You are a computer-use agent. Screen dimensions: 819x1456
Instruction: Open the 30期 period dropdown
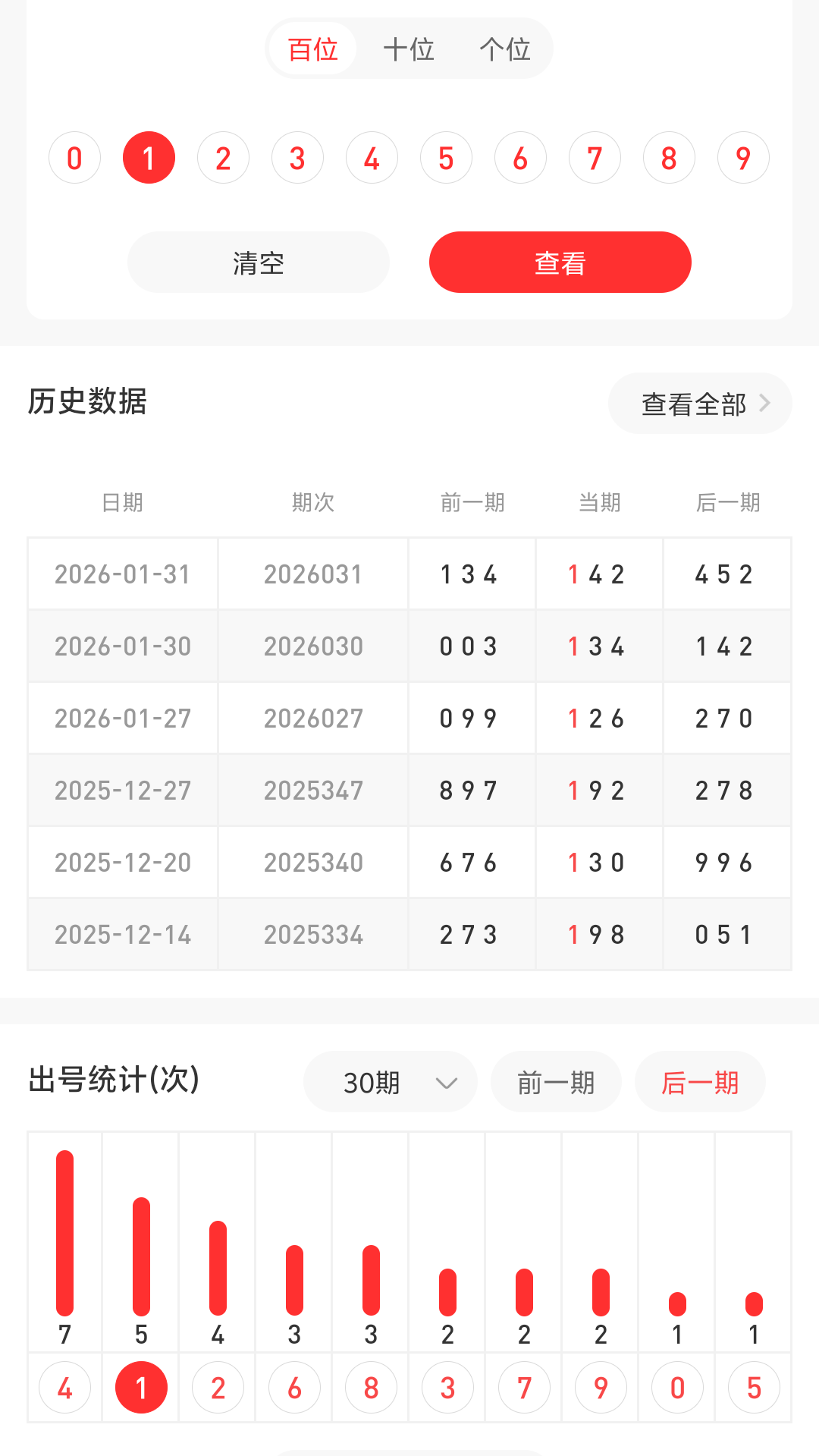point(390,1082)
